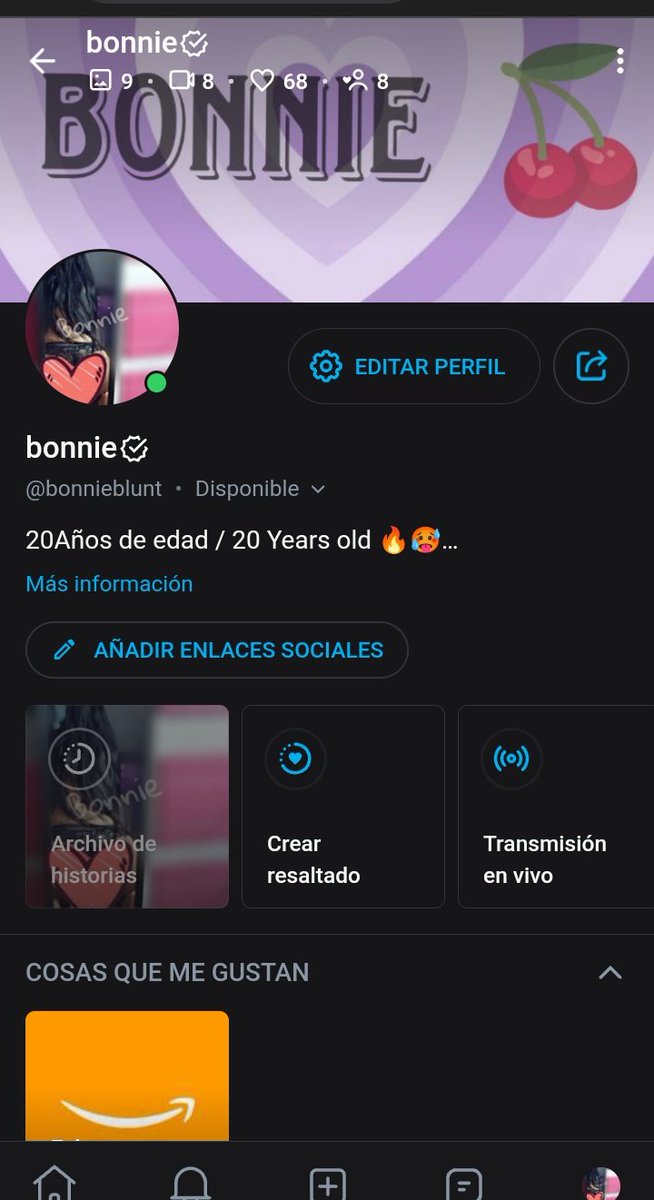The height and width of the screenshot is (1200, 654).
Task: Create a new post with plus
Action: tap(327, 1183)
